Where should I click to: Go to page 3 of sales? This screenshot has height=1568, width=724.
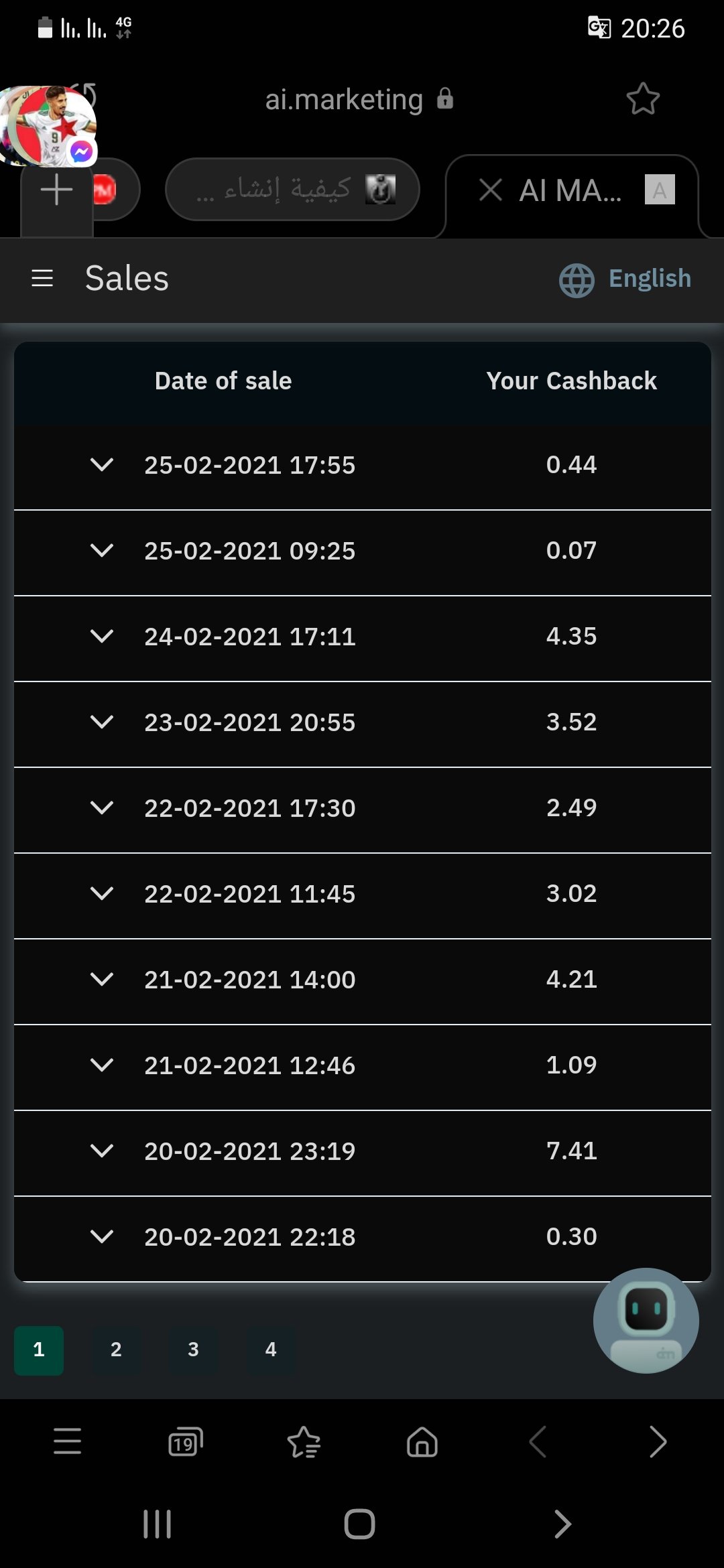click(193, 1350)
